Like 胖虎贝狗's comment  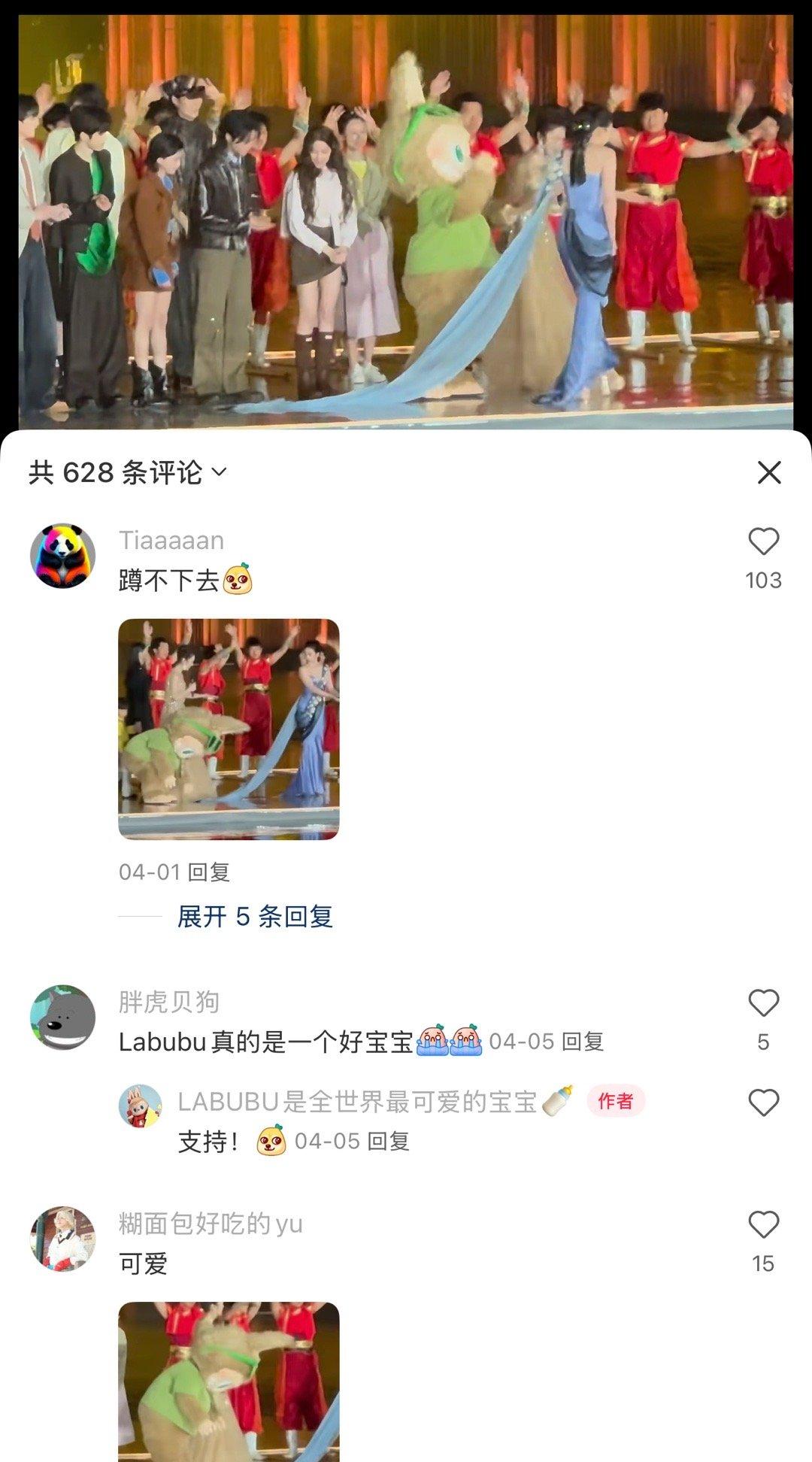click(x=763, y=1003)
